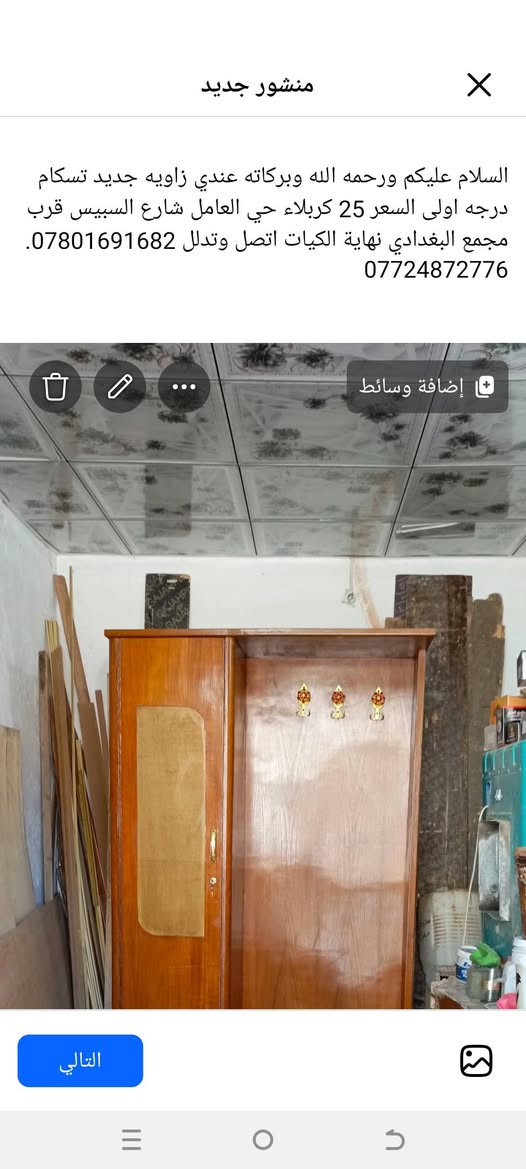Open the three-dot options on the photo
Screen dimensions: 526x1169
pyautogui.click(x=184, y=387)
